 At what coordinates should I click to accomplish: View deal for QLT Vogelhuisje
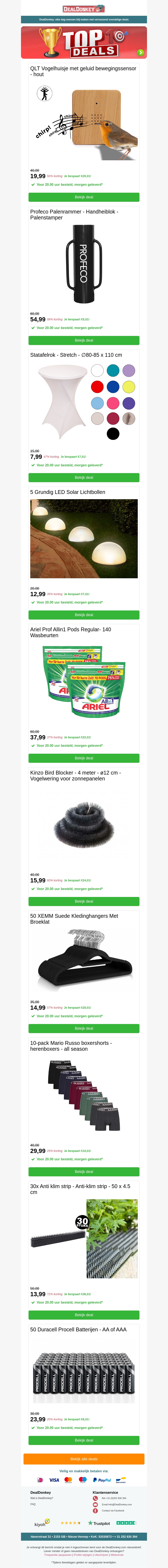point(84,197)
